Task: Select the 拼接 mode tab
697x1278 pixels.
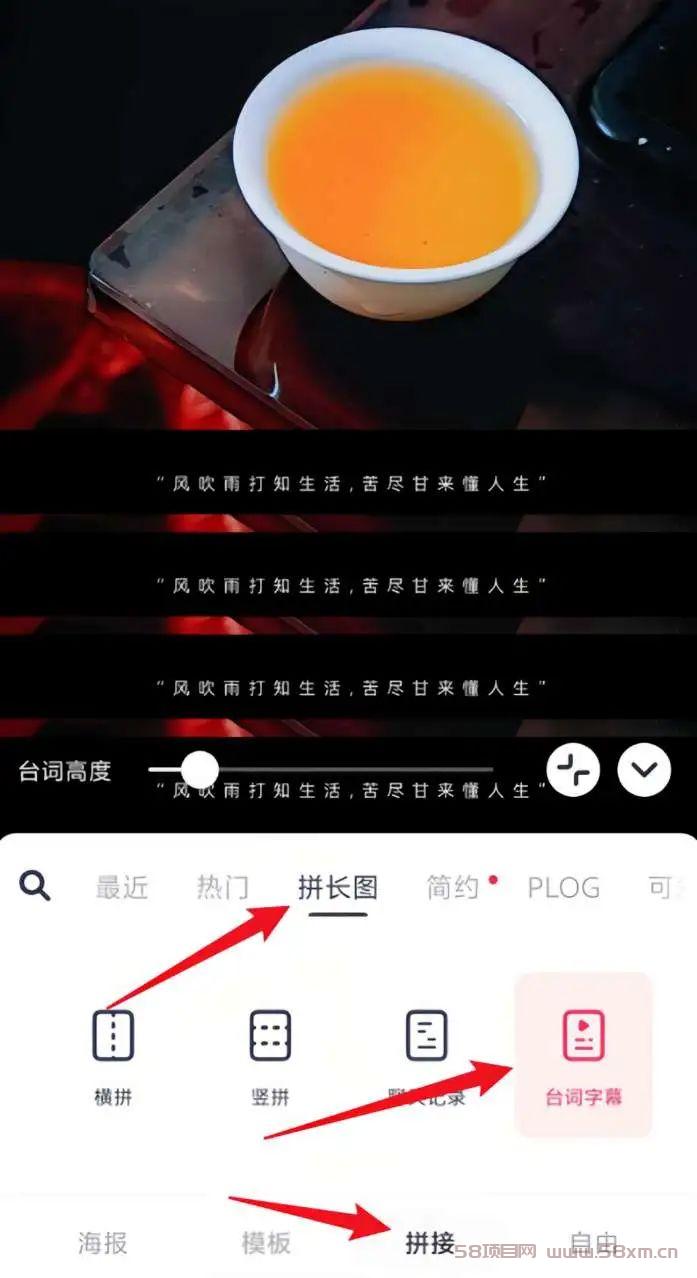Action: point(430,1243)
